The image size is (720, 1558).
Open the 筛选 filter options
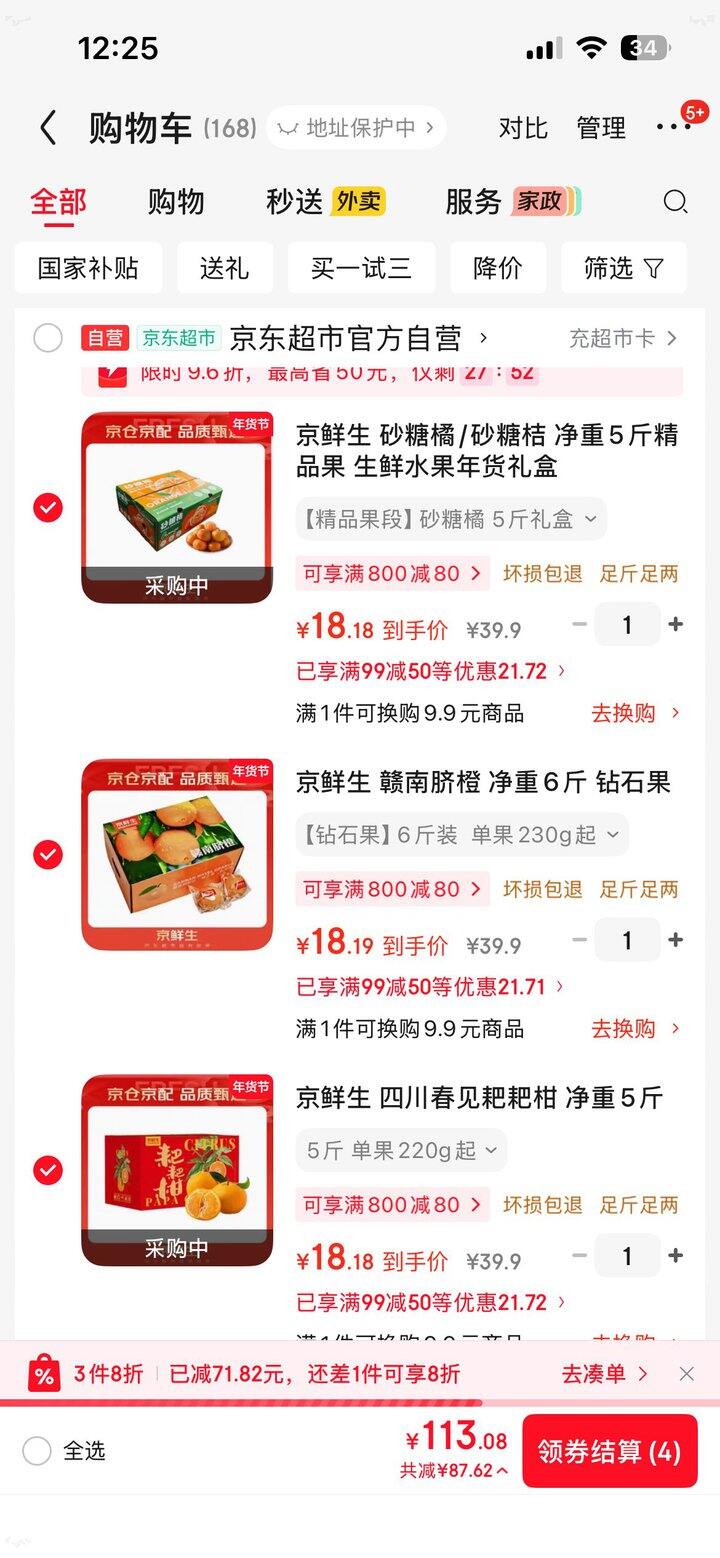click(x=623, y=268)
